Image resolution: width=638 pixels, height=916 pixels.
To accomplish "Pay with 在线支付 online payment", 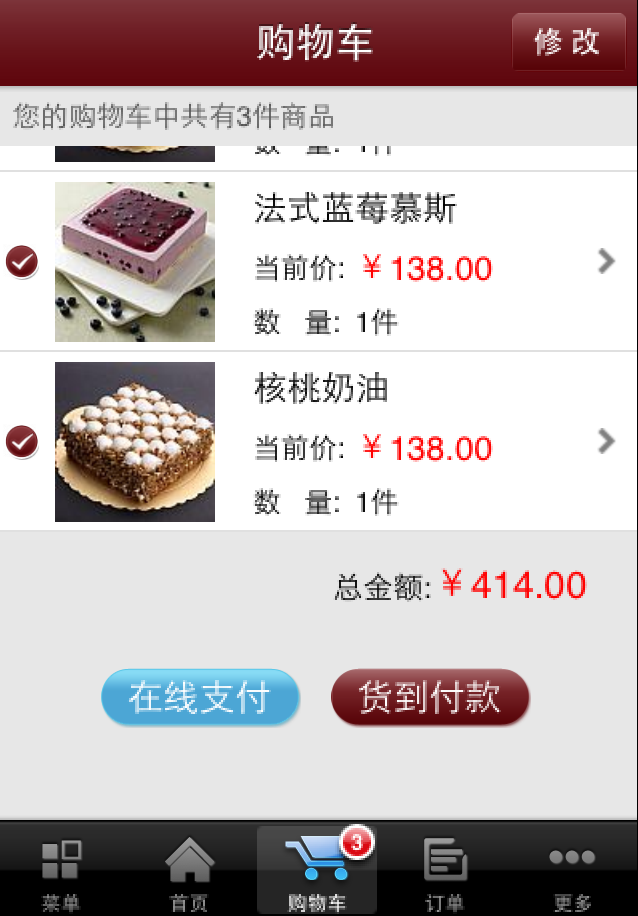I will 200,697.
